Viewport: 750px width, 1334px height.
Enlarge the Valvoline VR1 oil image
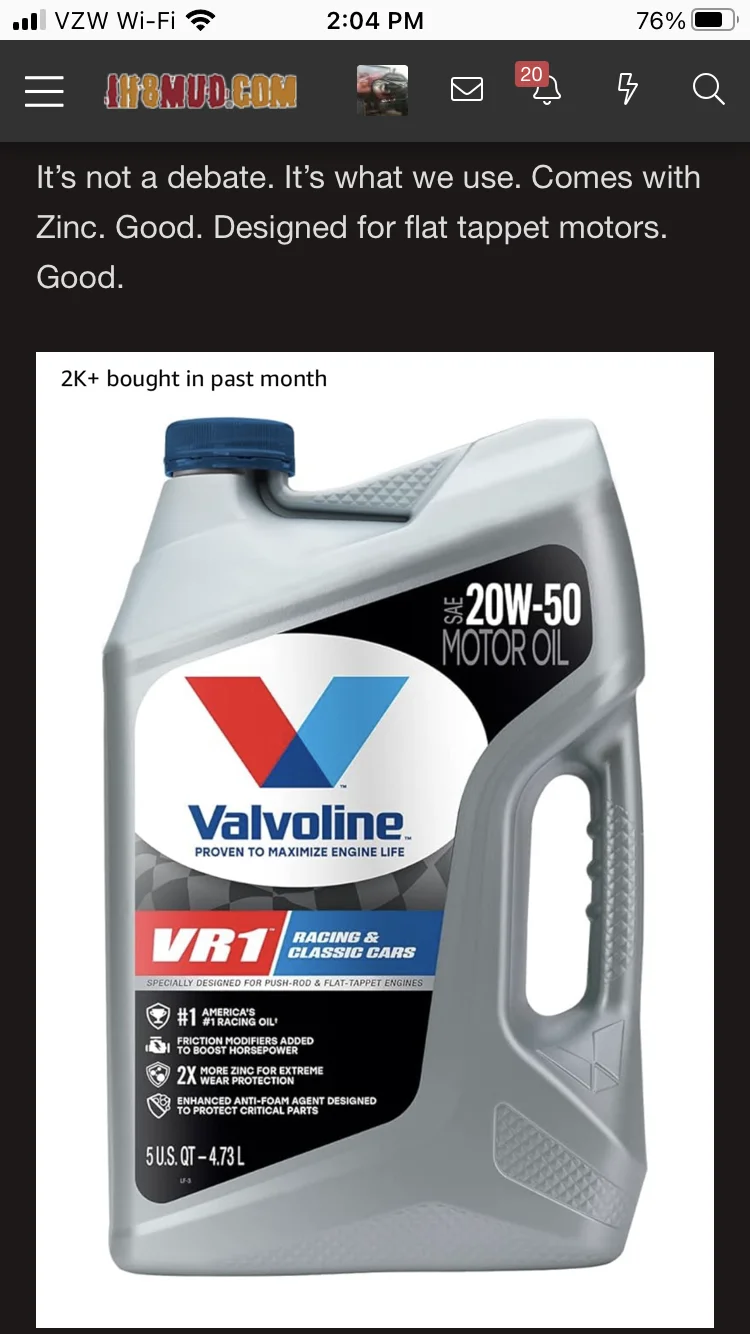(375, 840)
